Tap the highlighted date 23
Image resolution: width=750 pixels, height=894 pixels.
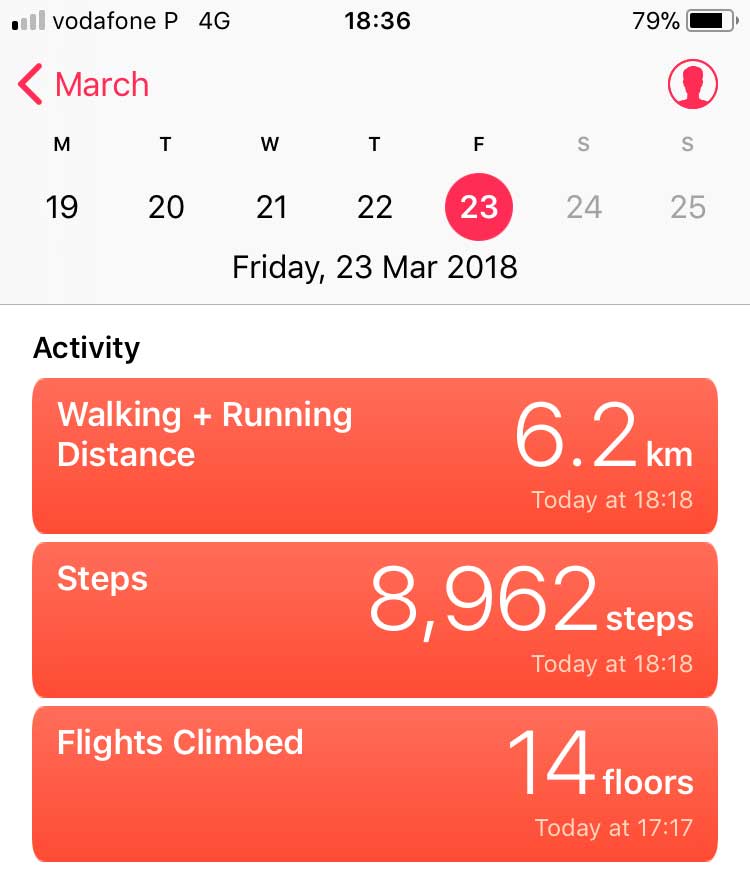478,207
